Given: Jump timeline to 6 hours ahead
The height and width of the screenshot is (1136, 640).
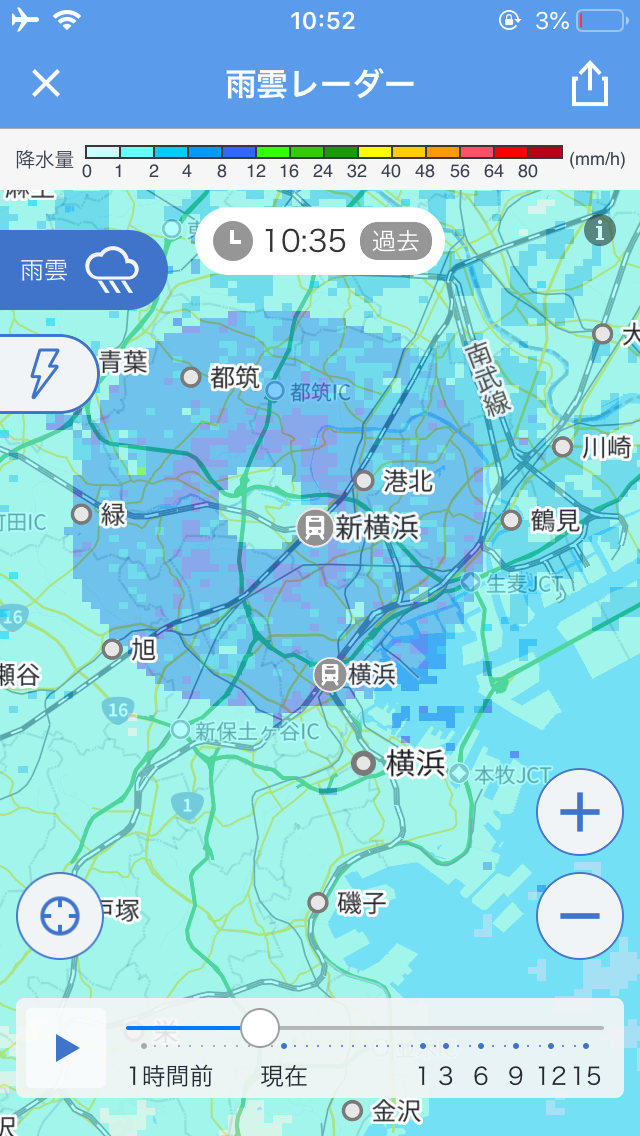Looking at the screenshot, I should tap(481, 1076).
